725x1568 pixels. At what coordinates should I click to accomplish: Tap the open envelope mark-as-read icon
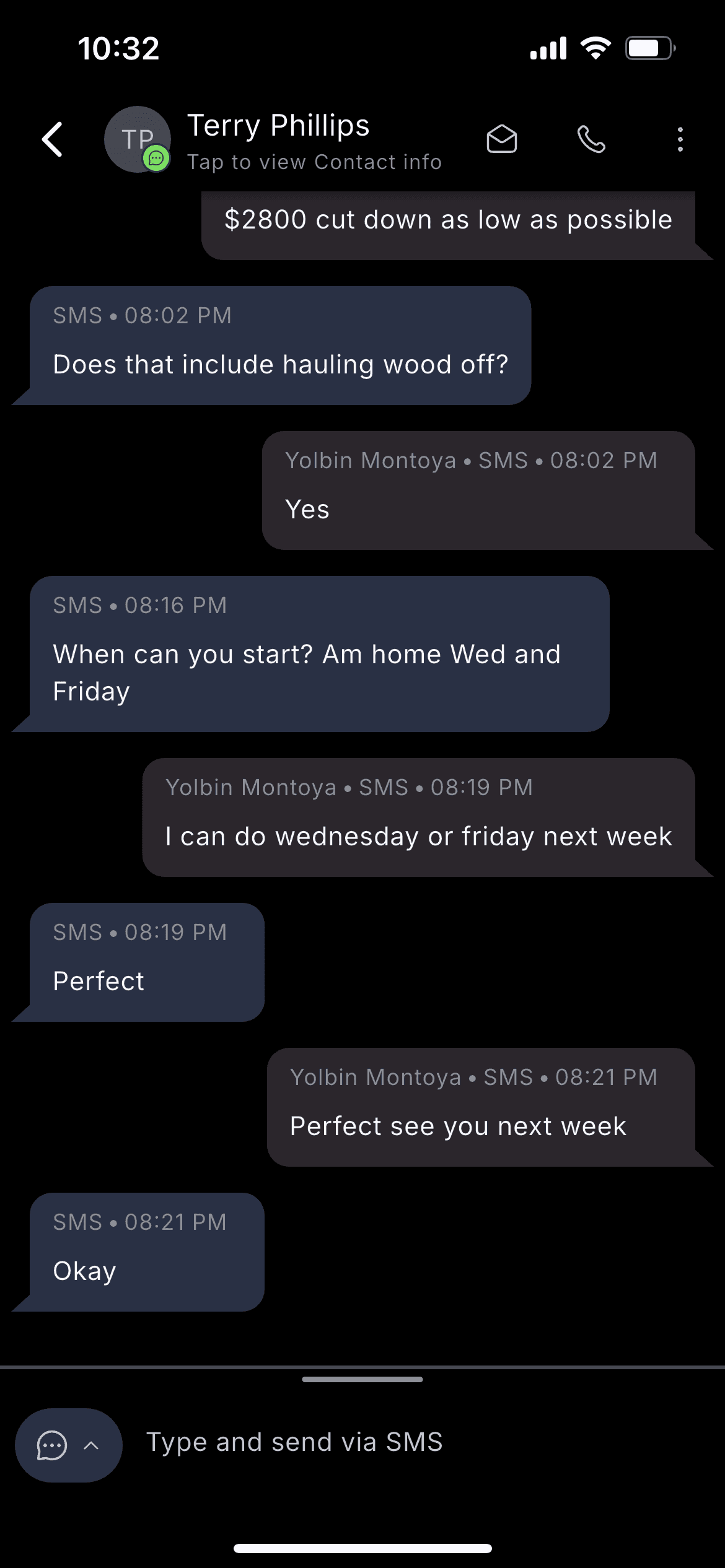(x=501, y=139)
